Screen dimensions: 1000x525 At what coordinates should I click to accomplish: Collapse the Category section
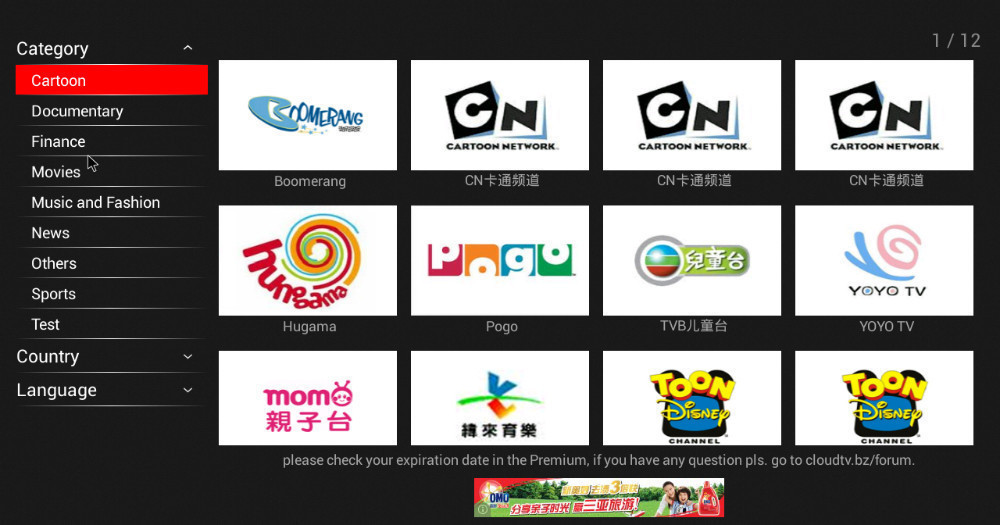tap(187, 48)
